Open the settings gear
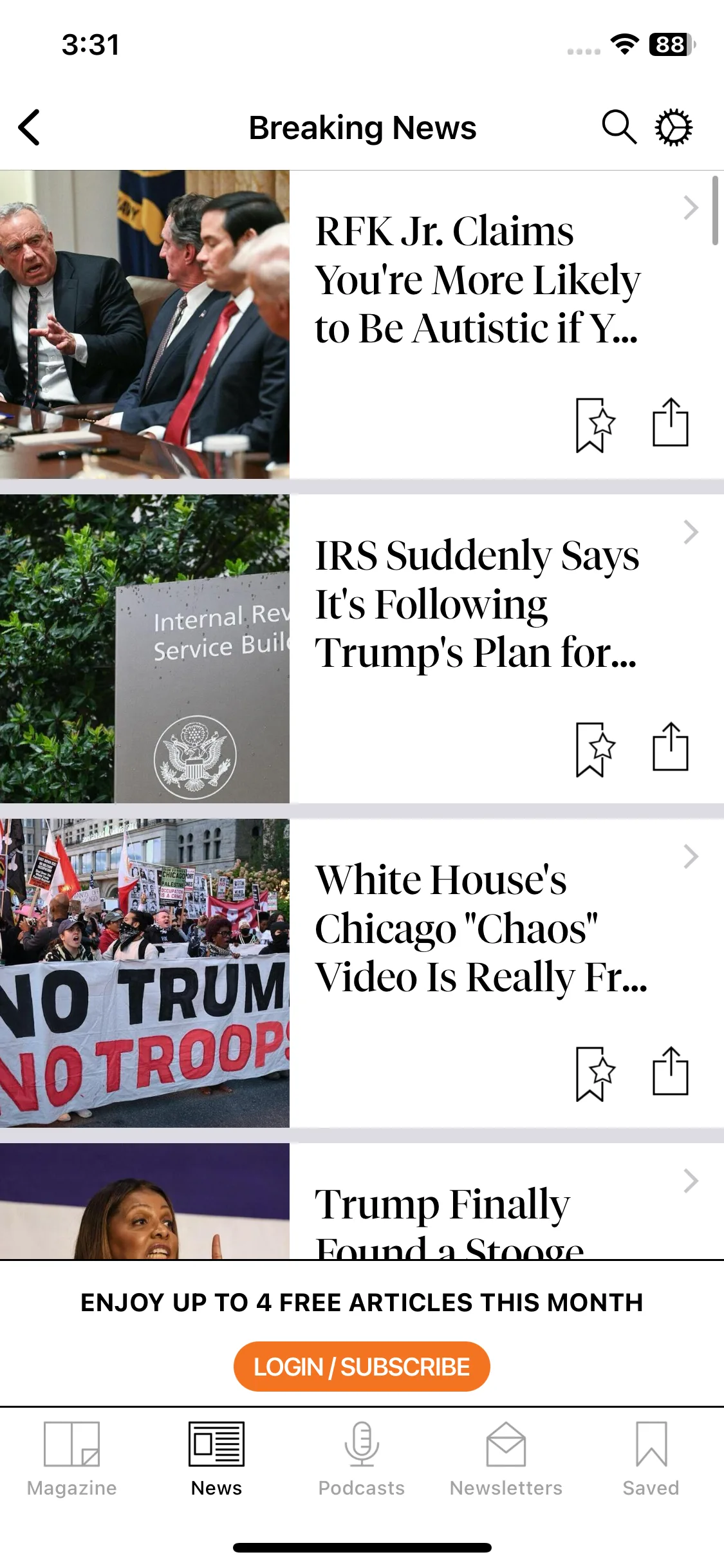The image size is (724, 1568). [x=673, y=127]
